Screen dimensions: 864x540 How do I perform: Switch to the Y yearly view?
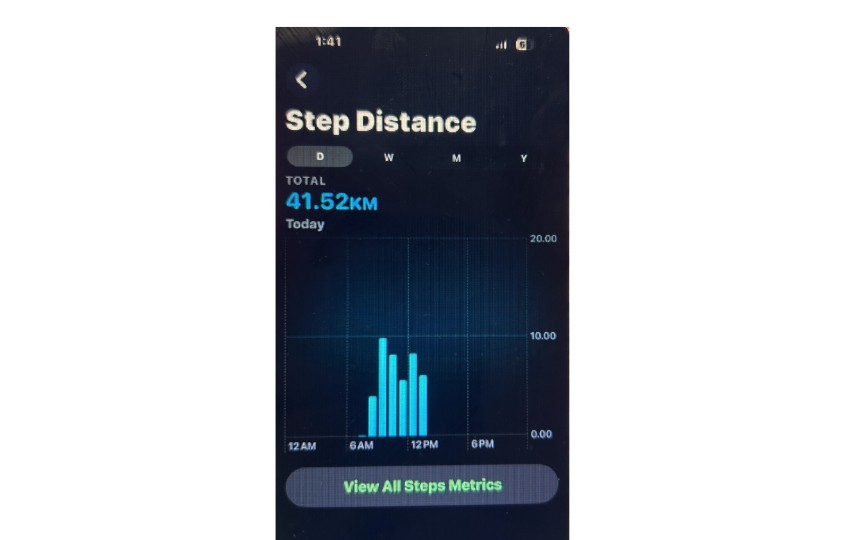(x=523, y=159)
